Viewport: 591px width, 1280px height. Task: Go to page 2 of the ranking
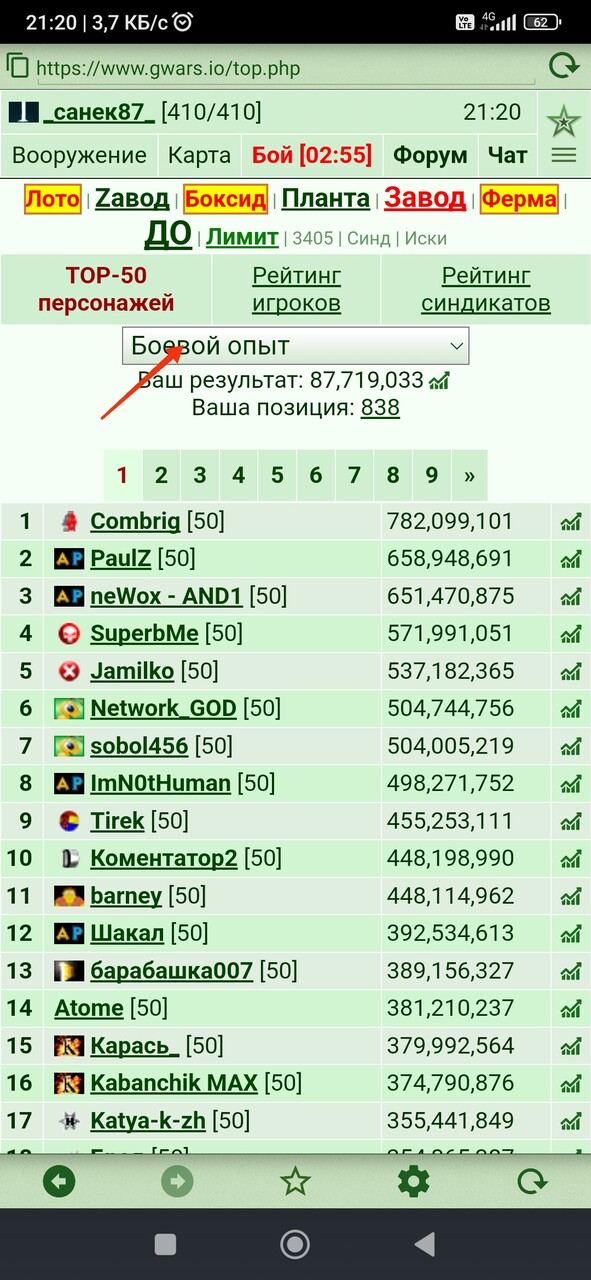(161, 475)
